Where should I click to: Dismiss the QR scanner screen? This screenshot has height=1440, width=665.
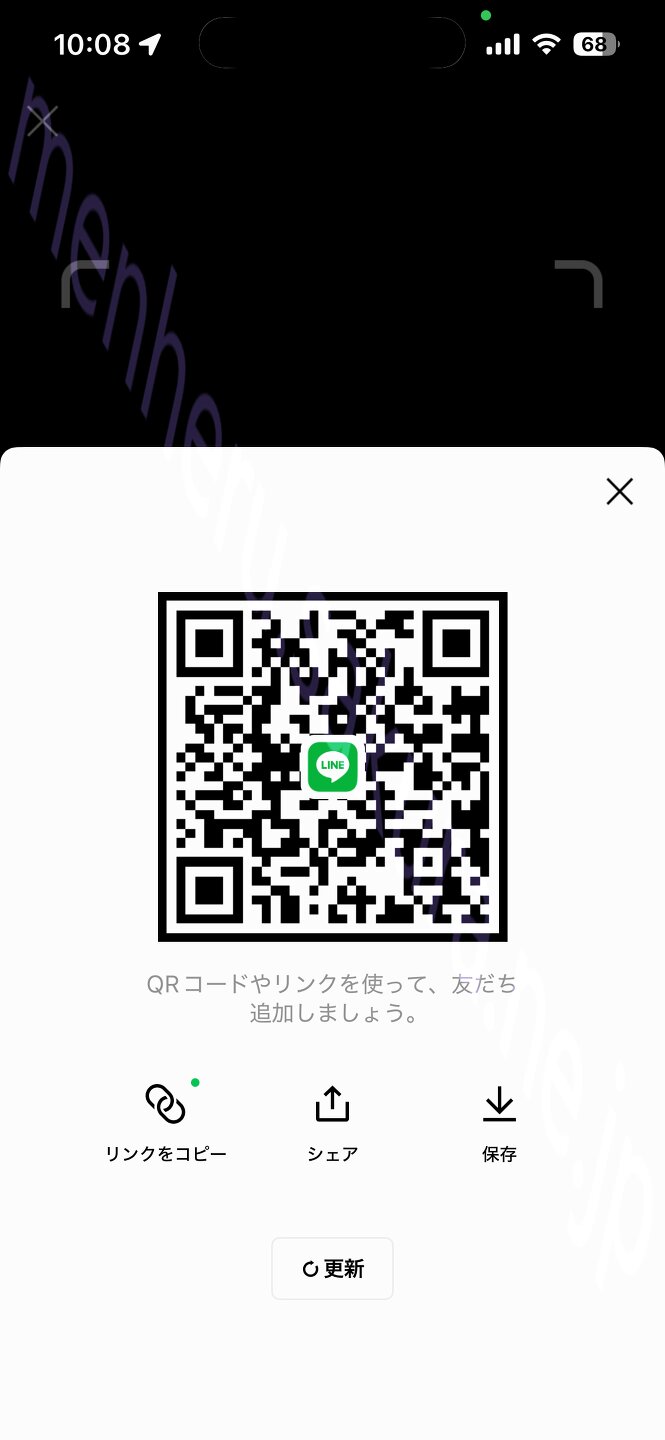click(42, 121)
